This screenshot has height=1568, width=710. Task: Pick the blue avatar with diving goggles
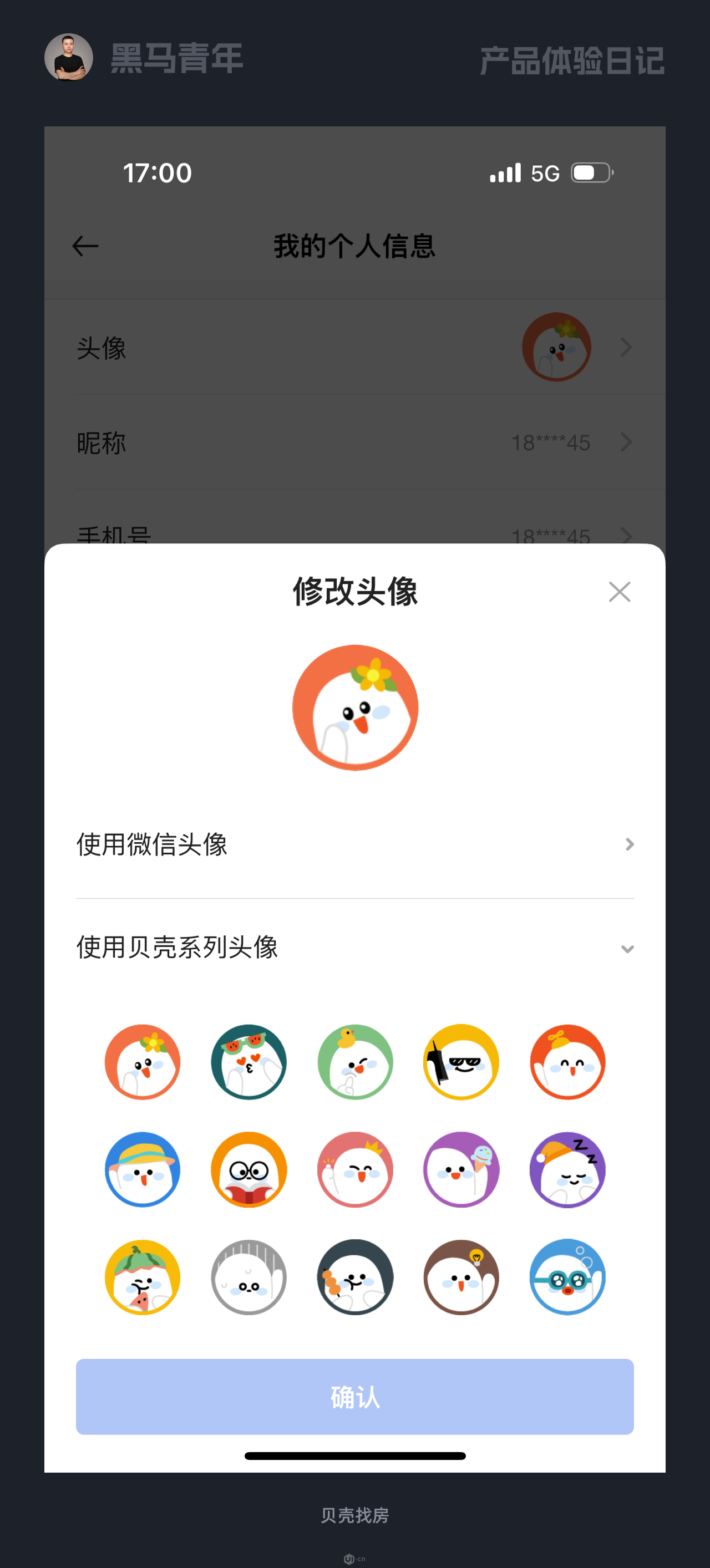coord(567,1277)
